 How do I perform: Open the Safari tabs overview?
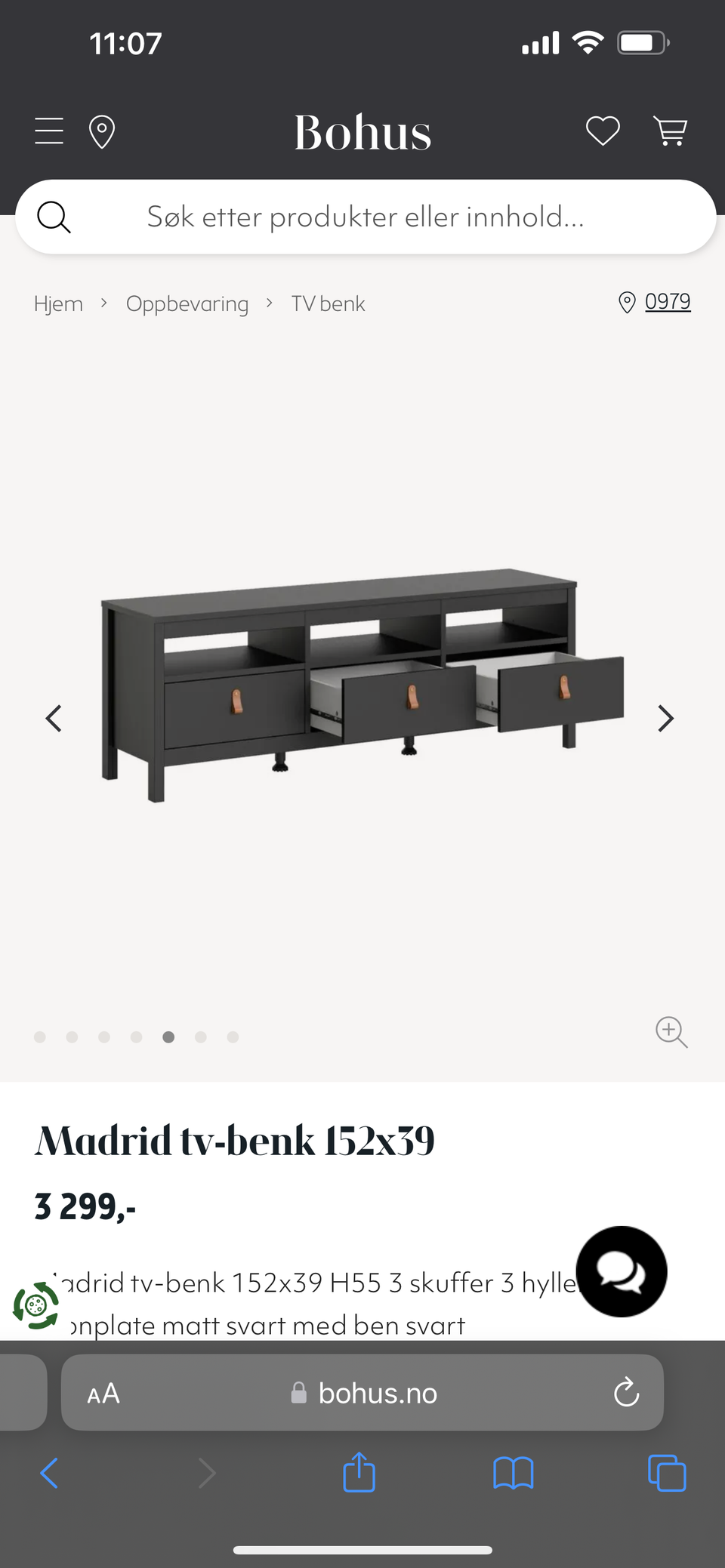667,1473
